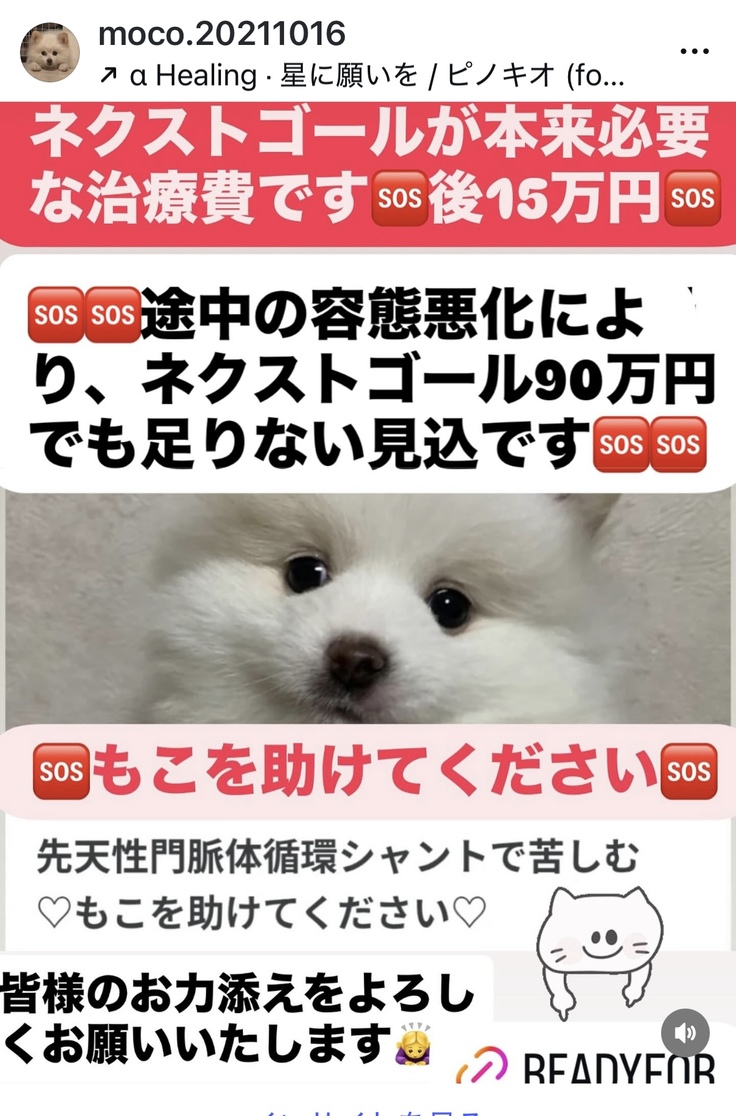Toggle the video sound speaker icon
Screen dimensions: 736x1116
(x=685, y=1032)
